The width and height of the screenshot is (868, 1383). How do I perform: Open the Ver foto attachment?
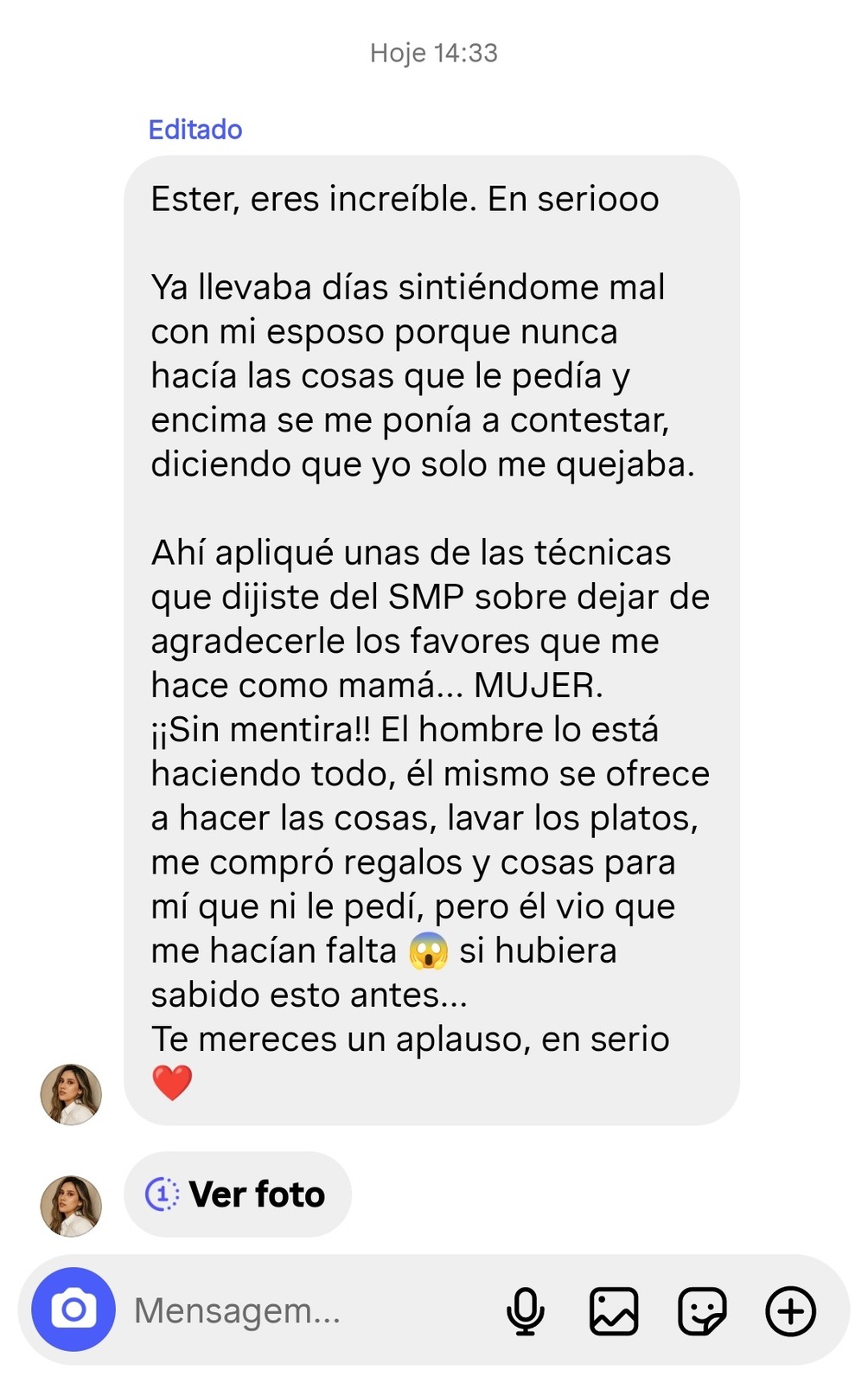[256, 1194]
